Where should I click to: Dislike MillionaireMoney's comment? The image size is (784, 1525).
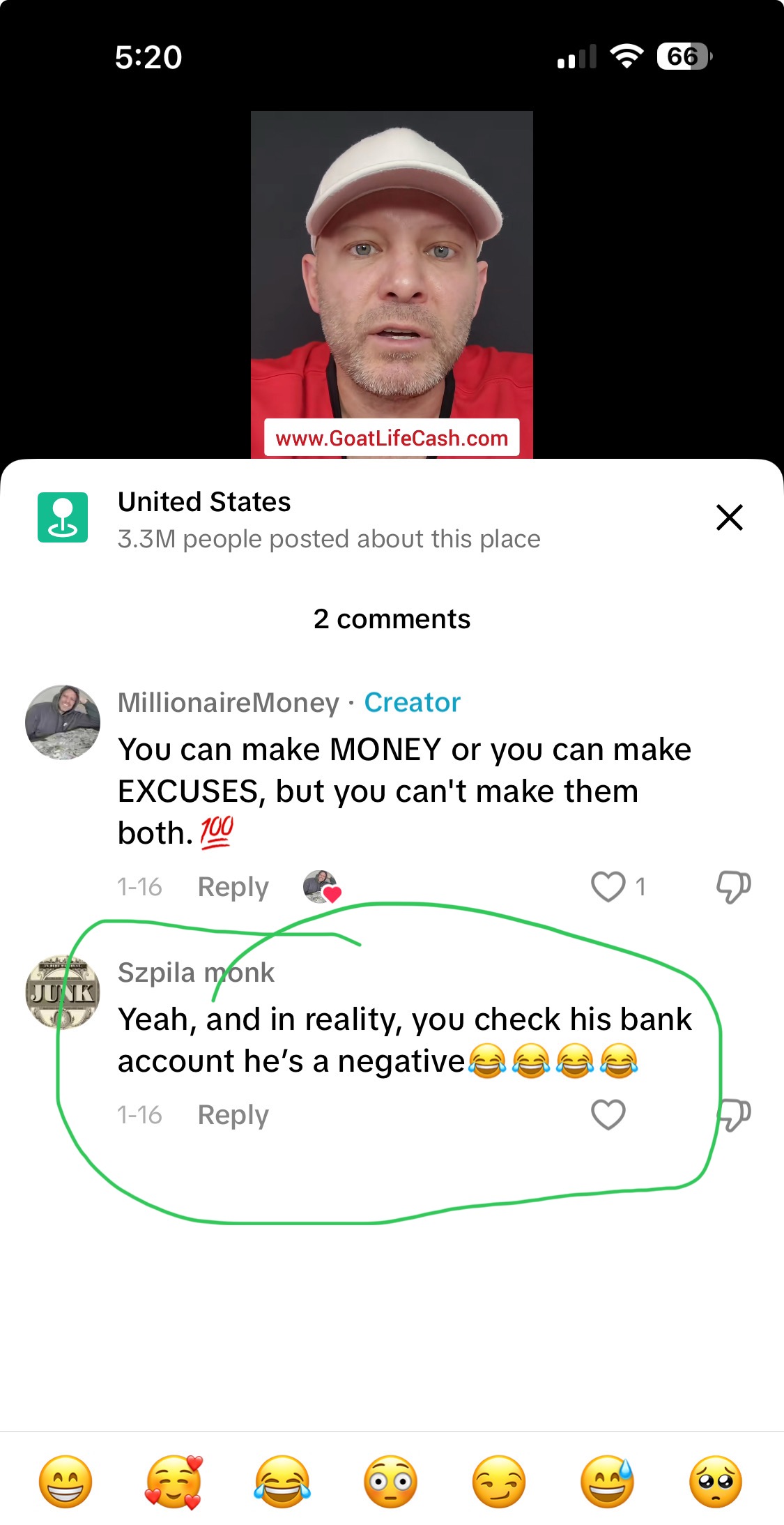pos(733,887)
